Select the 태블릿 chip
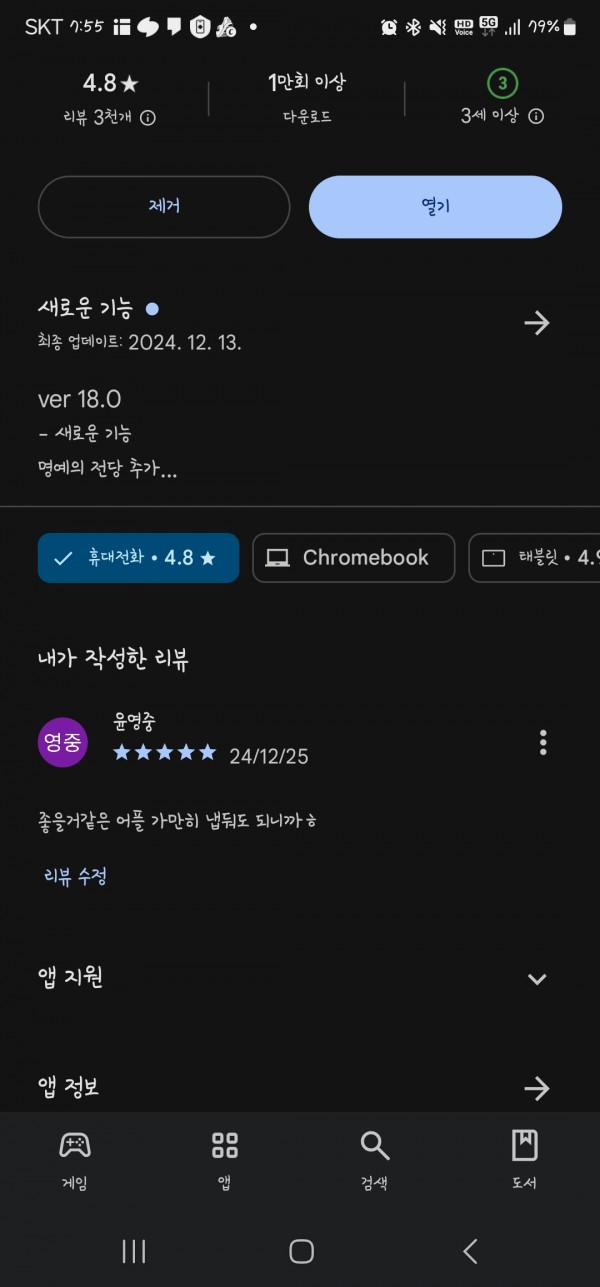 (535, 558)
